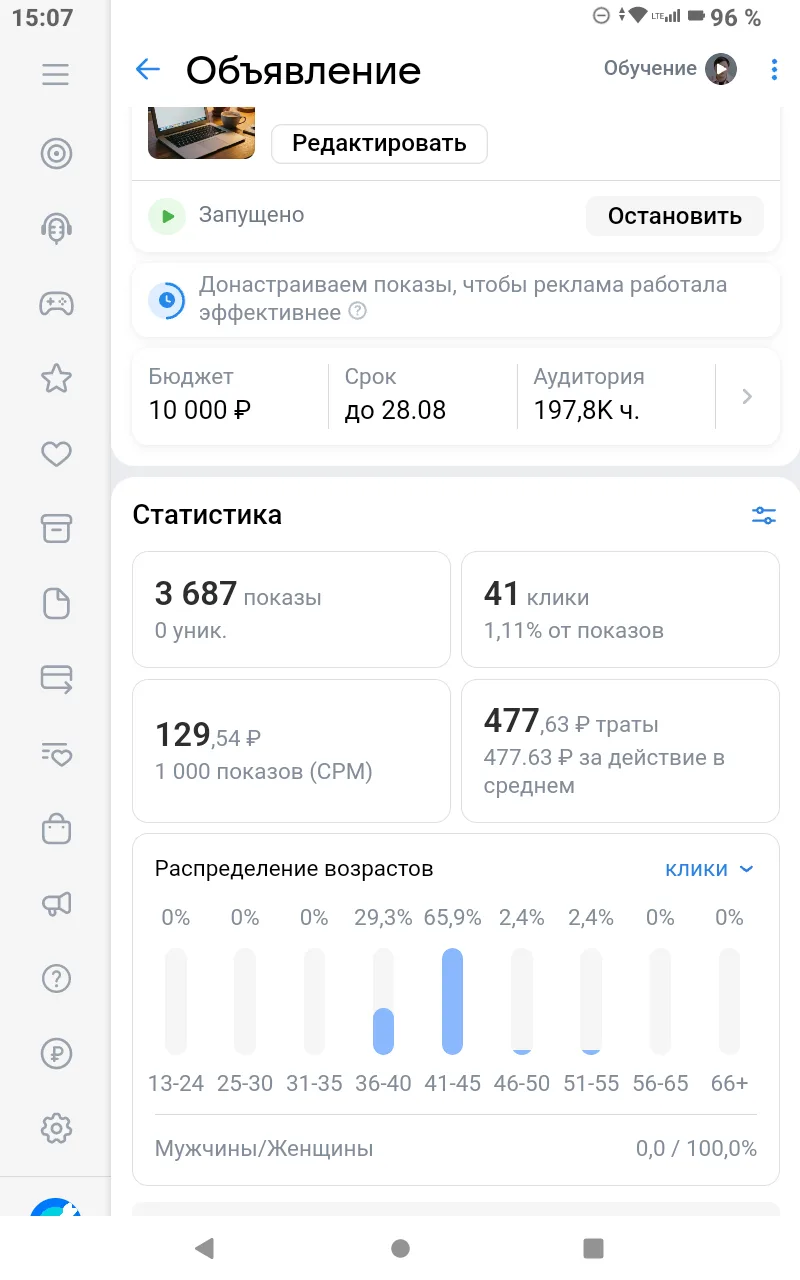Viewport: 800px width, 1280px height.
Task: Open the three-dot overflow menu
Action: (x=774, y=69)
